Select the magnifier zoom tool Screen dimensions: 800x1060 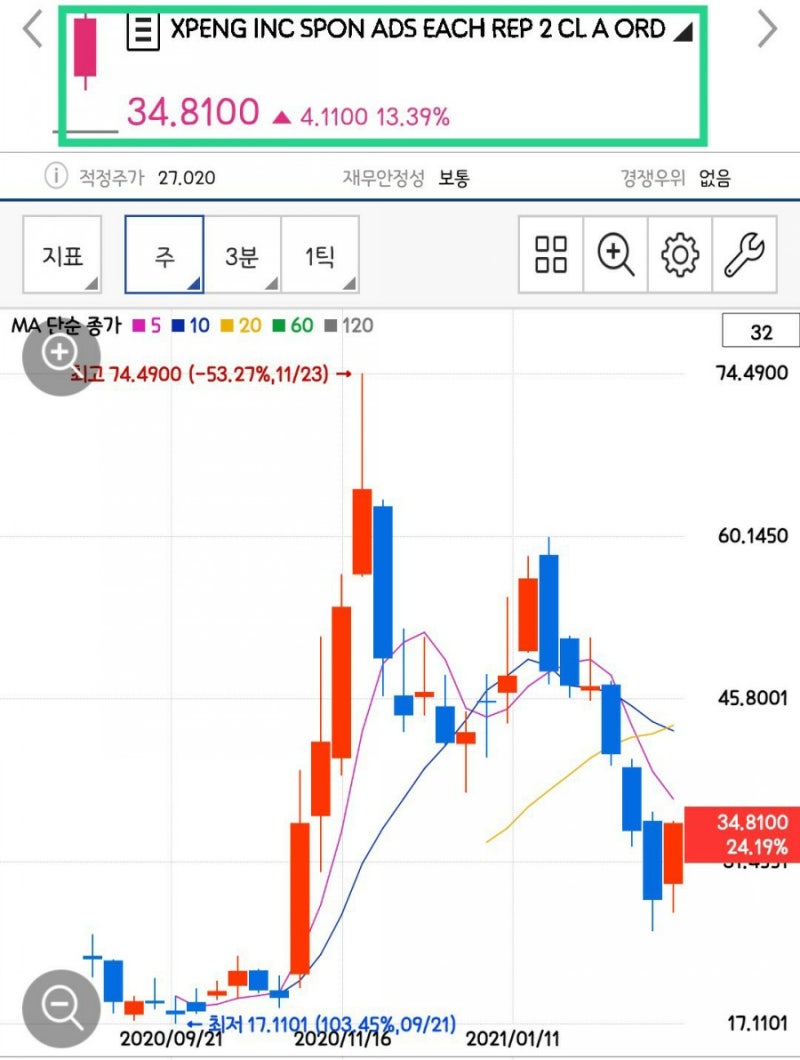coord(614,255)
